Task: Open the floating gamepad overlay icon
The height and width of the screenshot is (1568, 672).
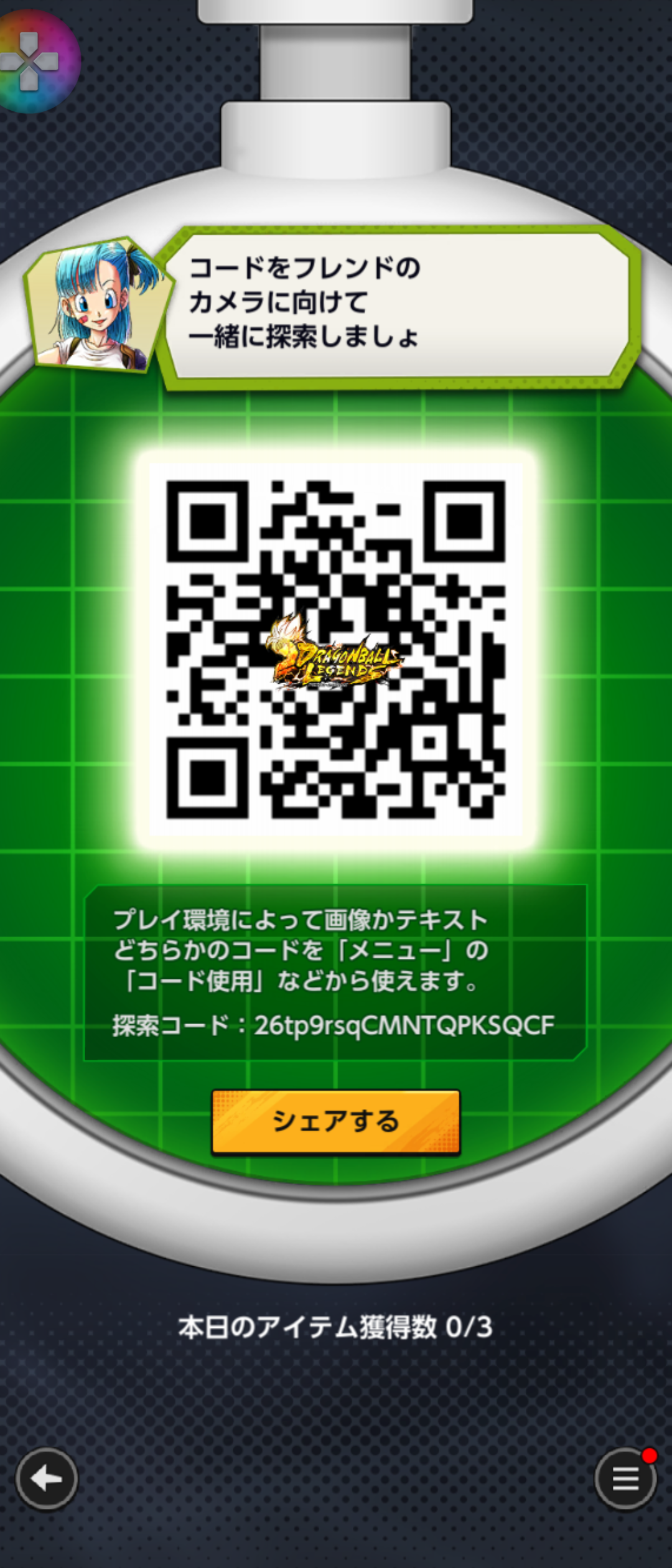Action: coord(32,60)
